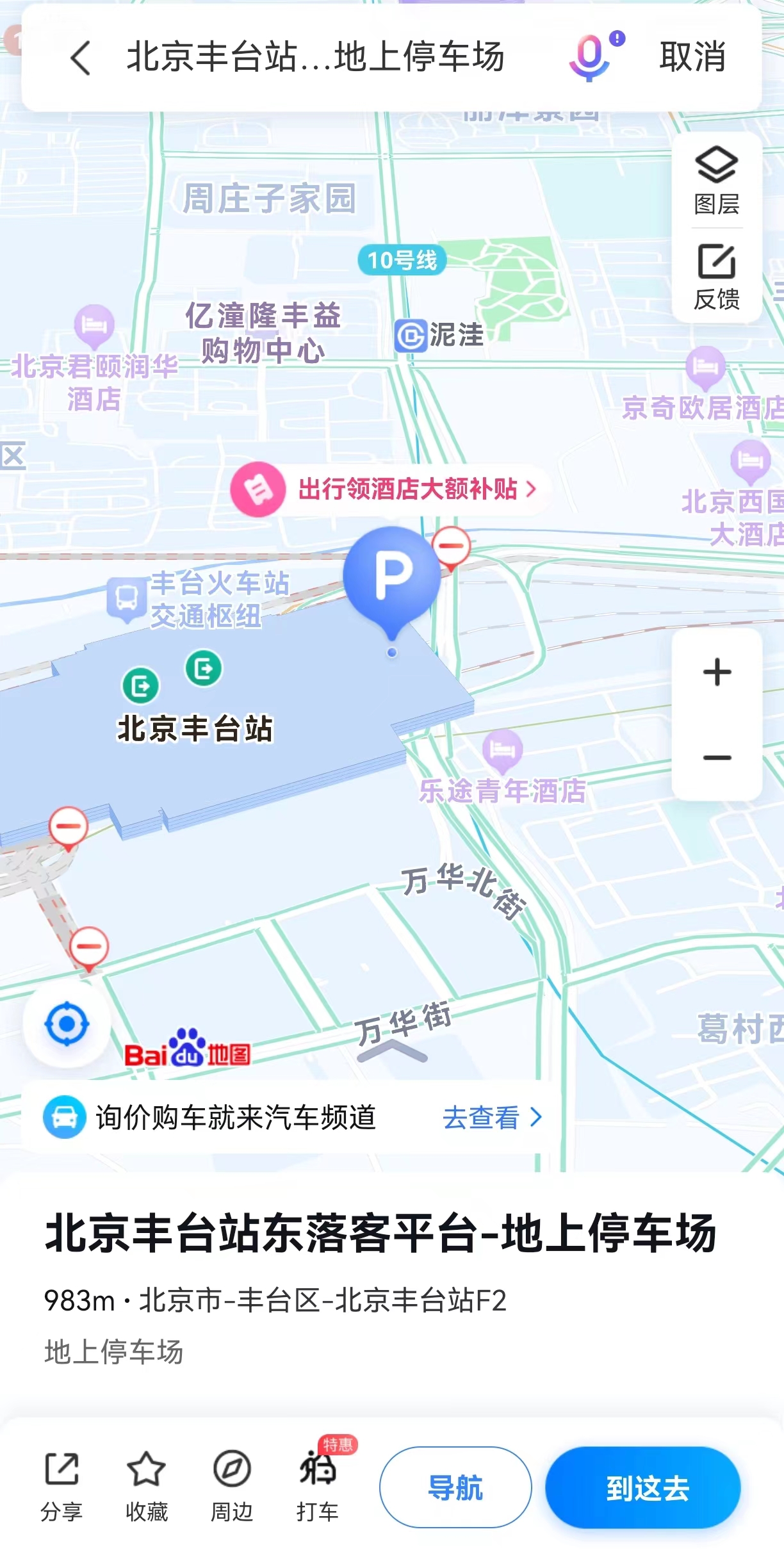Open the 图层 map layers panel

pos(716,180)
